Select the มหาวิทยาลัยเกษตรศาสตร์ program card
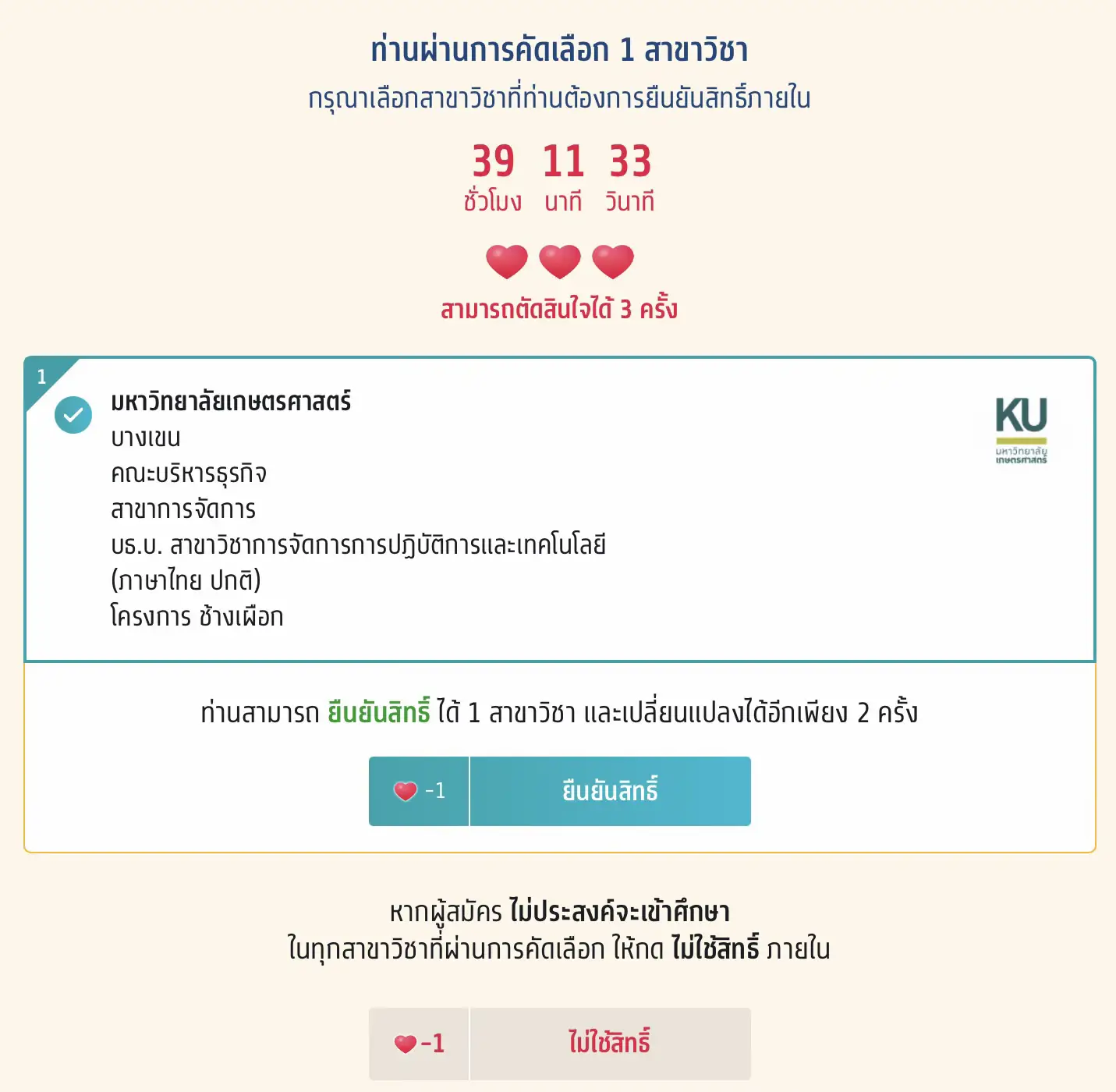Viewport: 1116px width, 1092px height. tap(558, 509)
